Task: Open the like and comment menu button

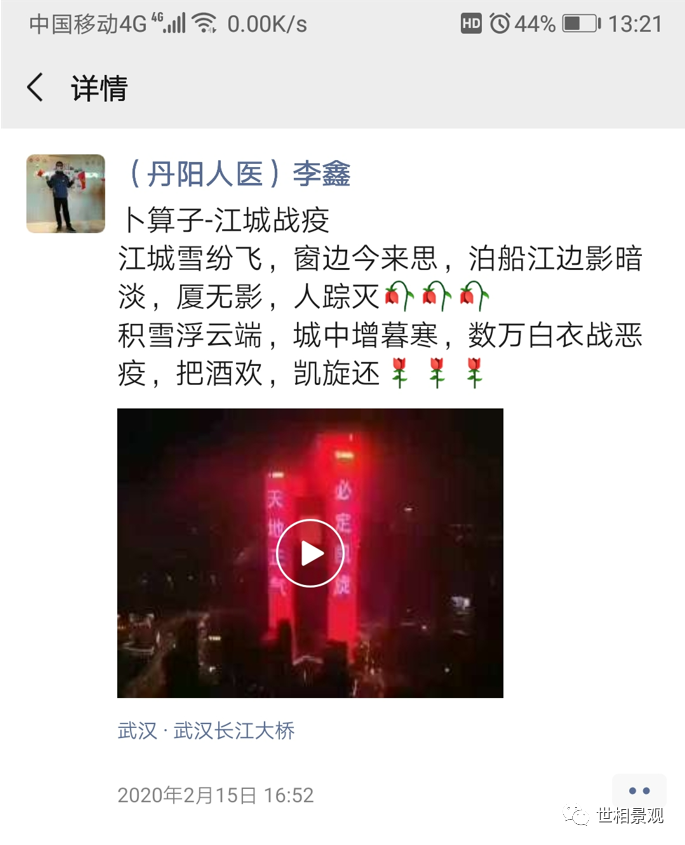Action: point(639,791)
